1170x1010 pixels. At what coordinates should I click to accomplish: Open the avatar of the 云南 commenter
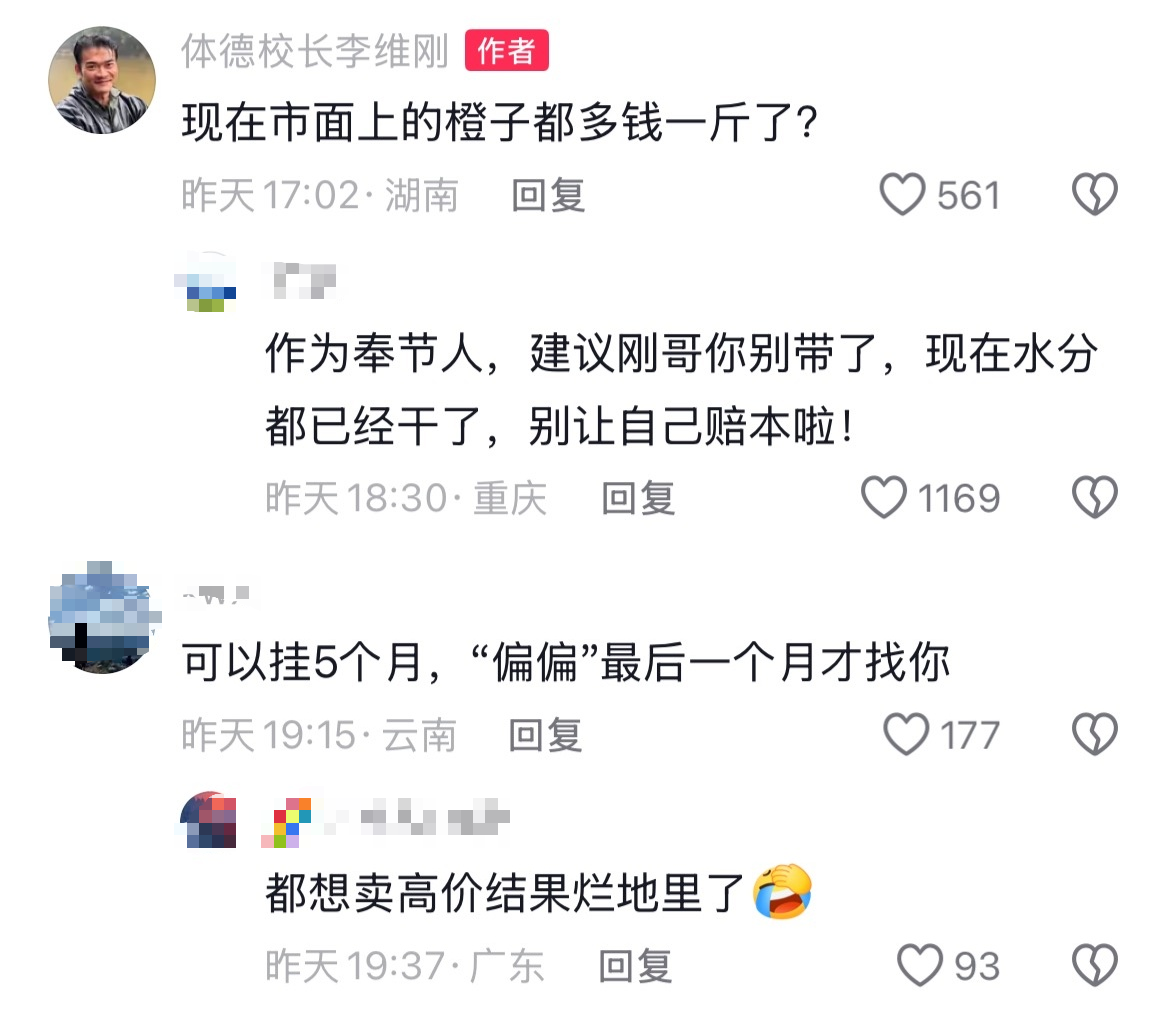[103, 617]
